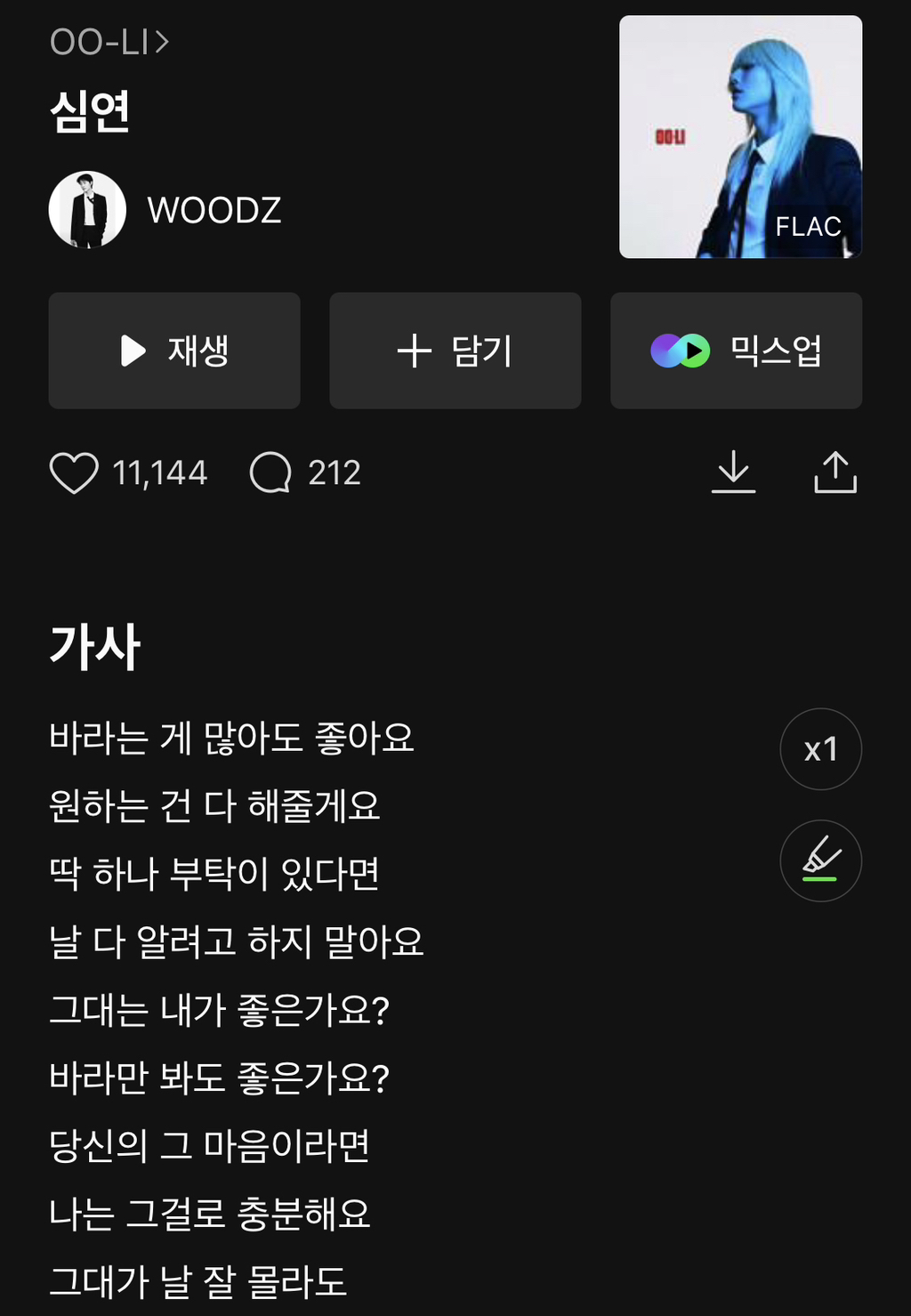Download the track
The height and width of the screenshot is (1316, 911).
pyautogui.click(x=733, y=472)
